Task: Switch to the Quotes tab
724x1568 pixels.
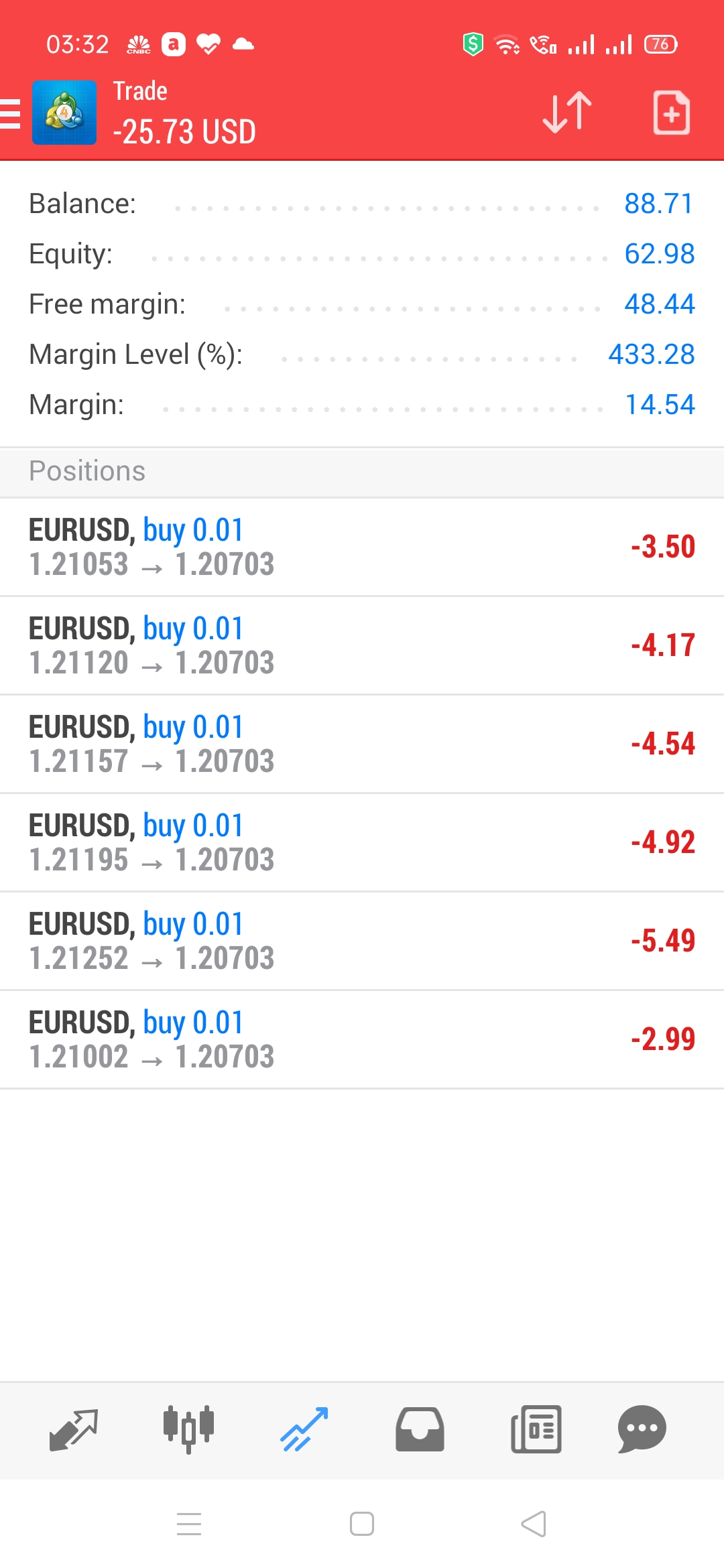Action: pos(74,1429)
